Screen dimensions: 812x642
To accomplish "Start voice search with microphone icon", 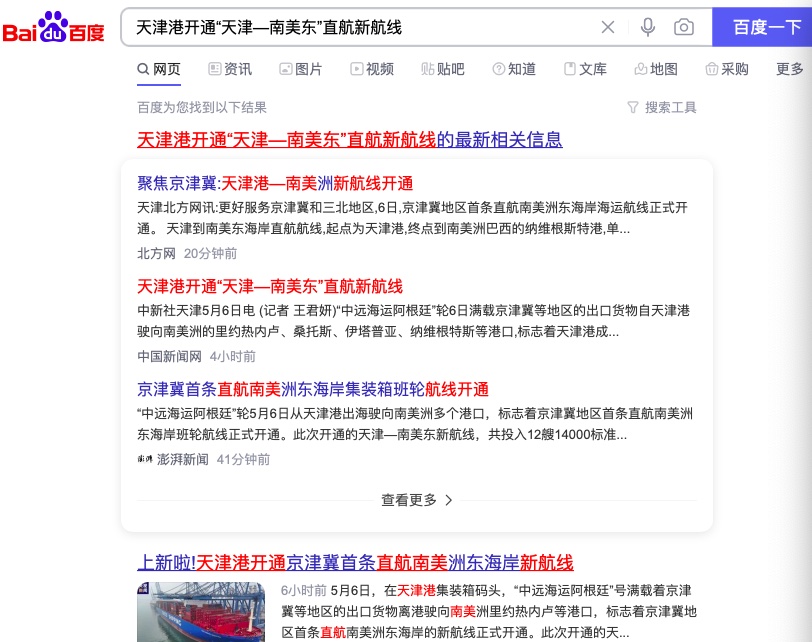I will point(648,27).
